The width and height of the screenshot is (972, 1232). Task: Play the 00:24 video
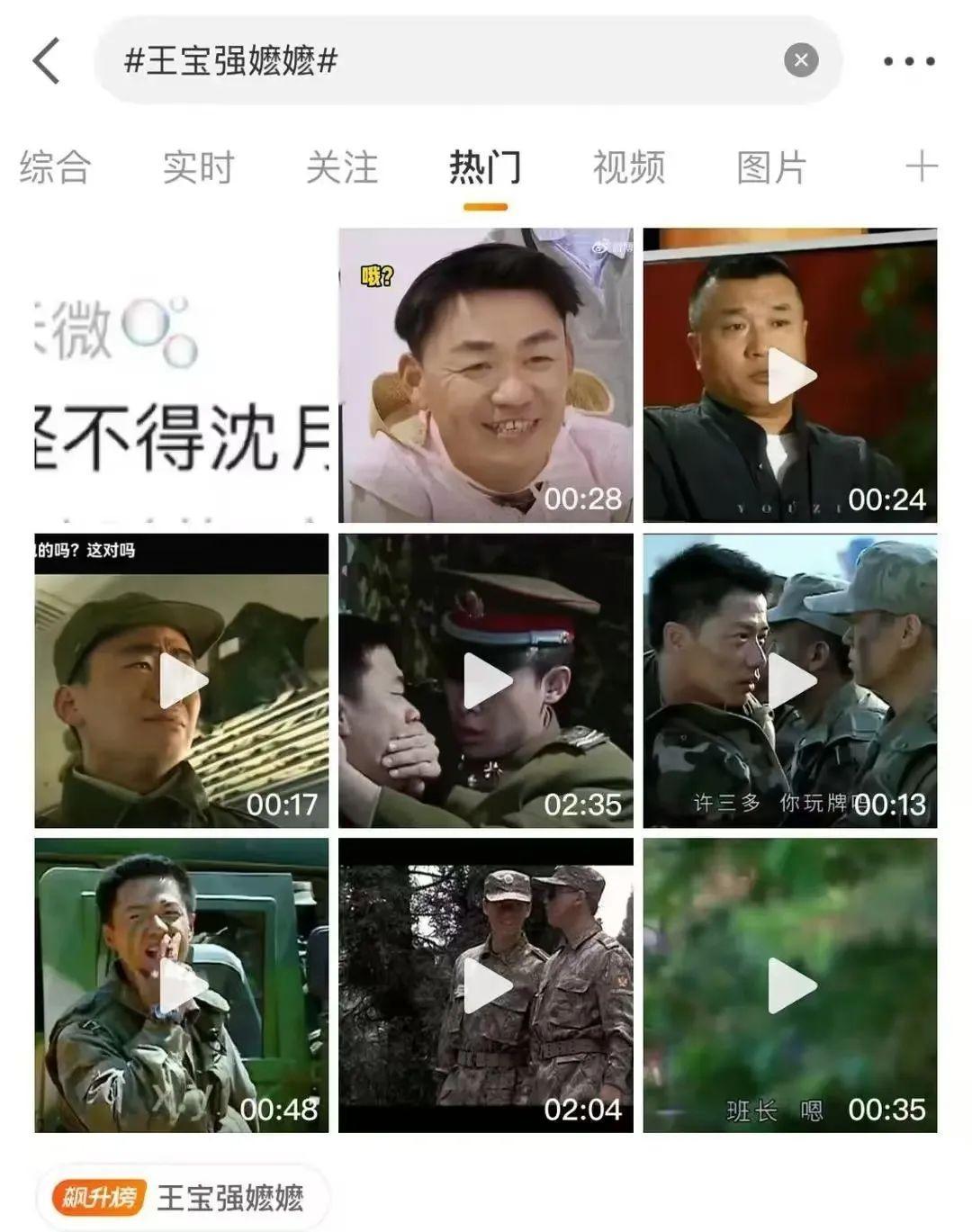791,376
